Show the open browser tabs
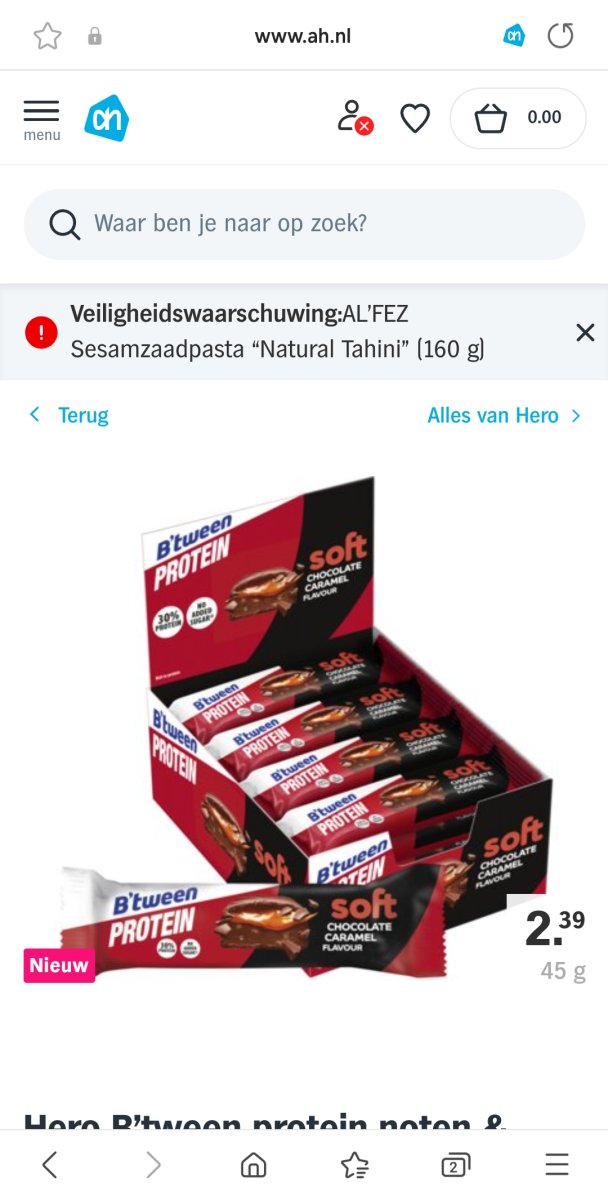608x1200 pixels. click(455, 1165)
